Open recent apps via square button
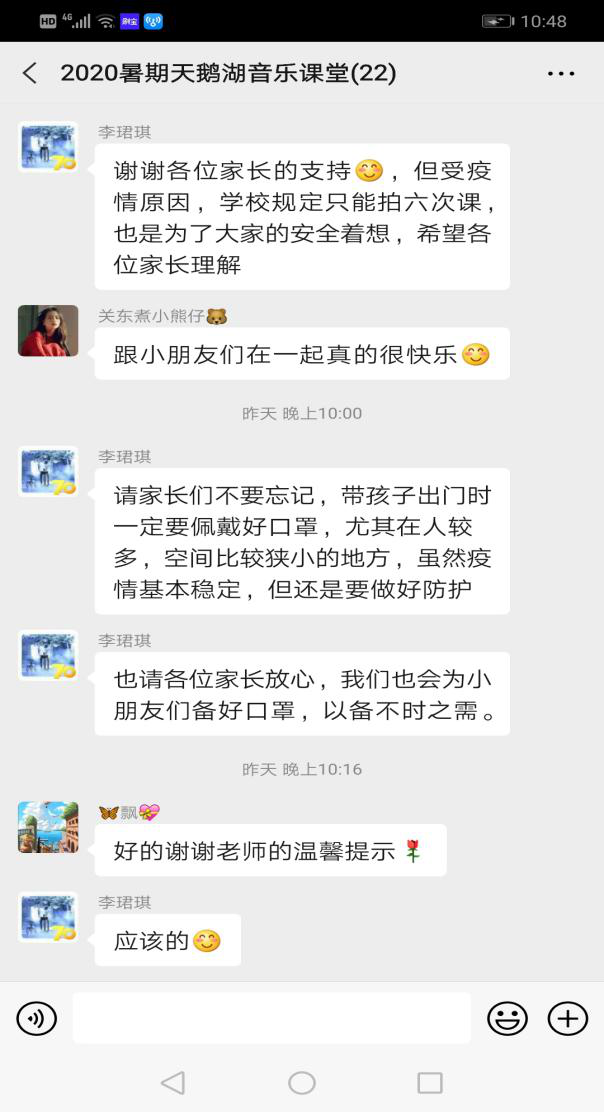This screenshot has height=1112, width=604. click(430, 1082)
